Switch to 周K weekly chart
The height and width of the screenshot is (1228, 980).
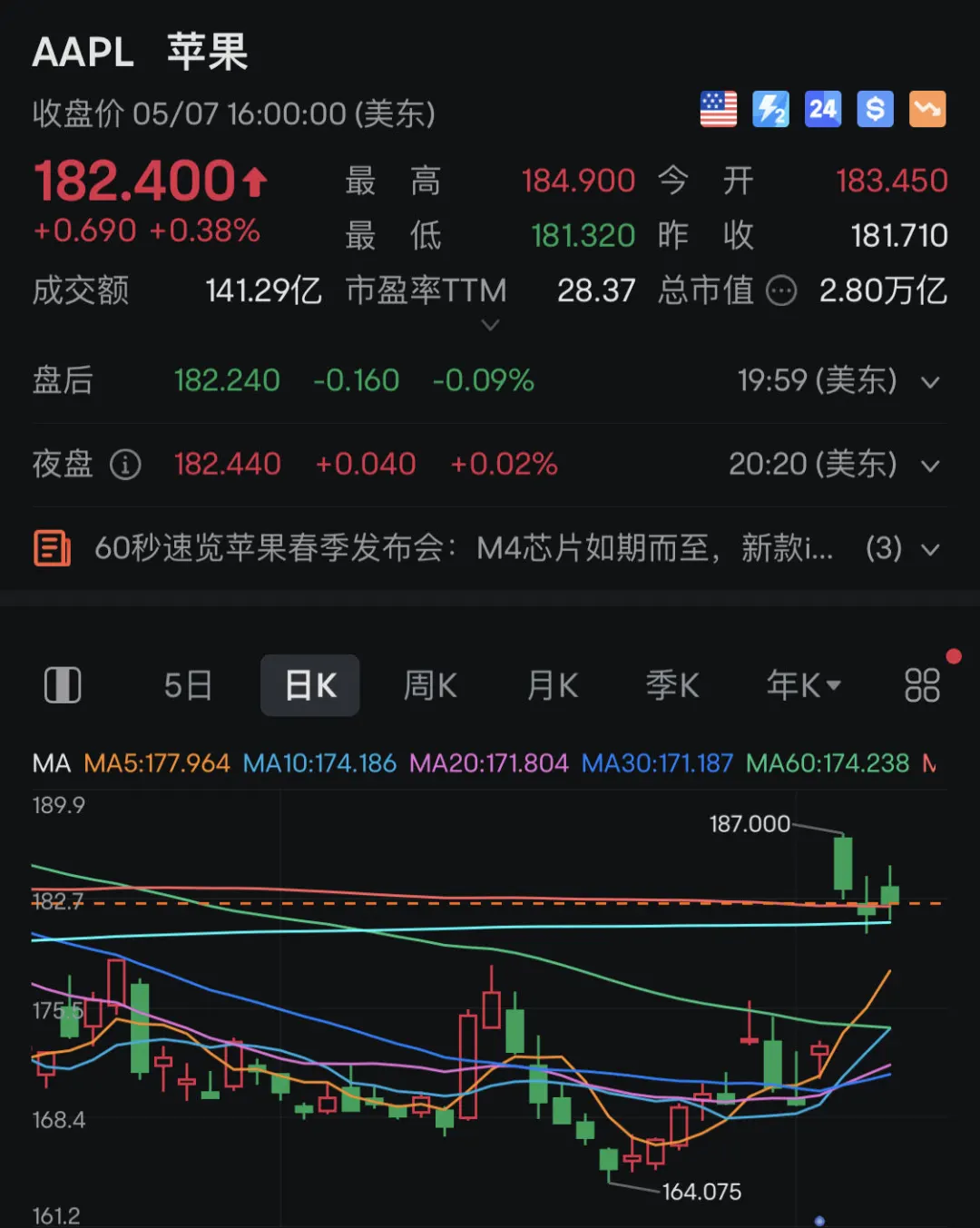click(x=430, y=685)
